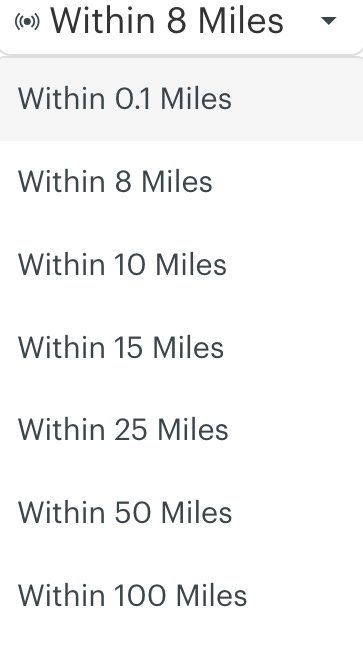
Task: Choose Within 50 Miles radius
Action: (182, 512)
